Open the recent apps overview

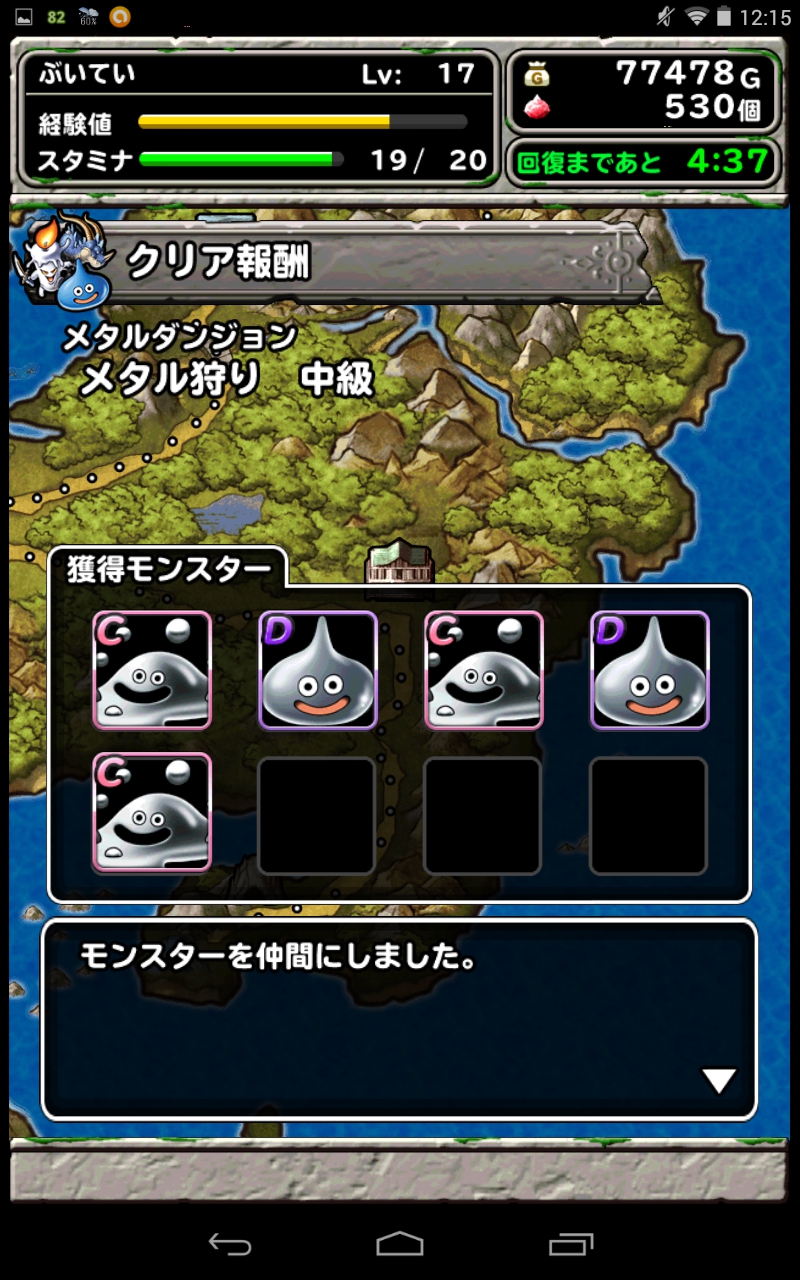[x=571, y=1243]
